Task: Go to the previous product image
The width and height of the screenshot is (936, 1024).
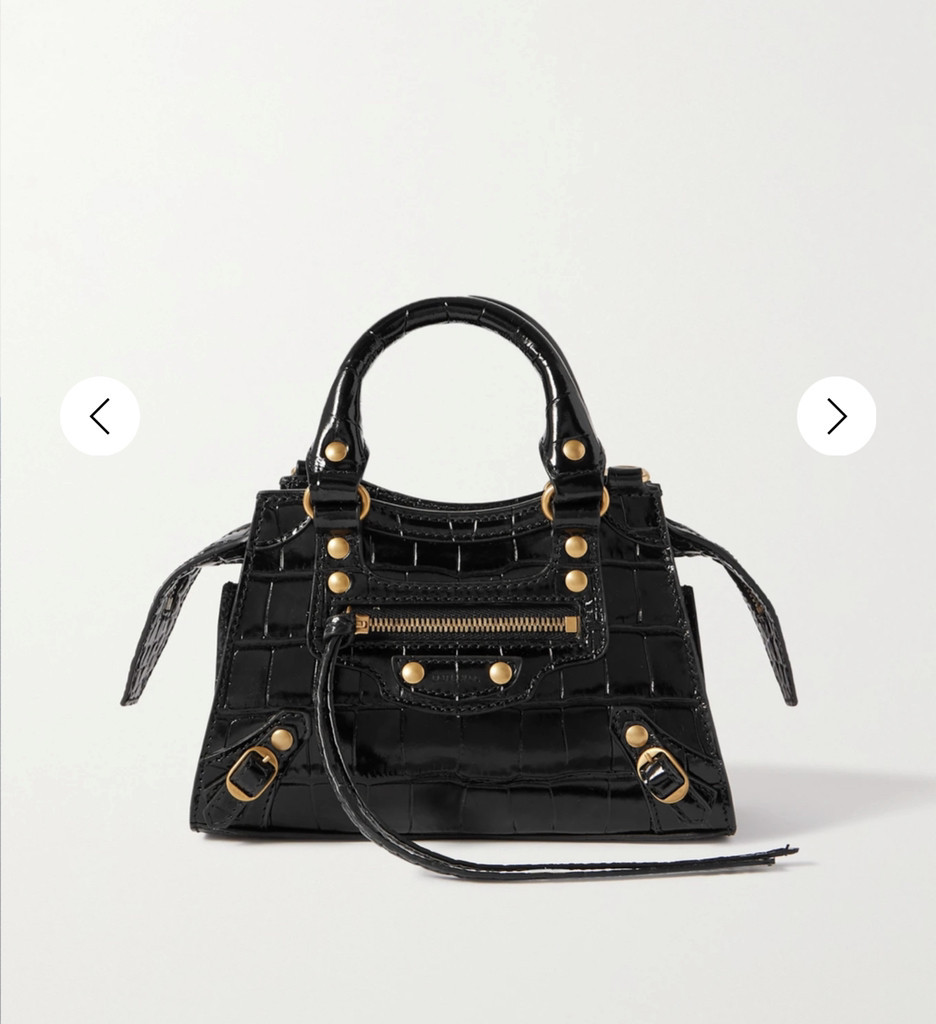Action: coord(100,416)
